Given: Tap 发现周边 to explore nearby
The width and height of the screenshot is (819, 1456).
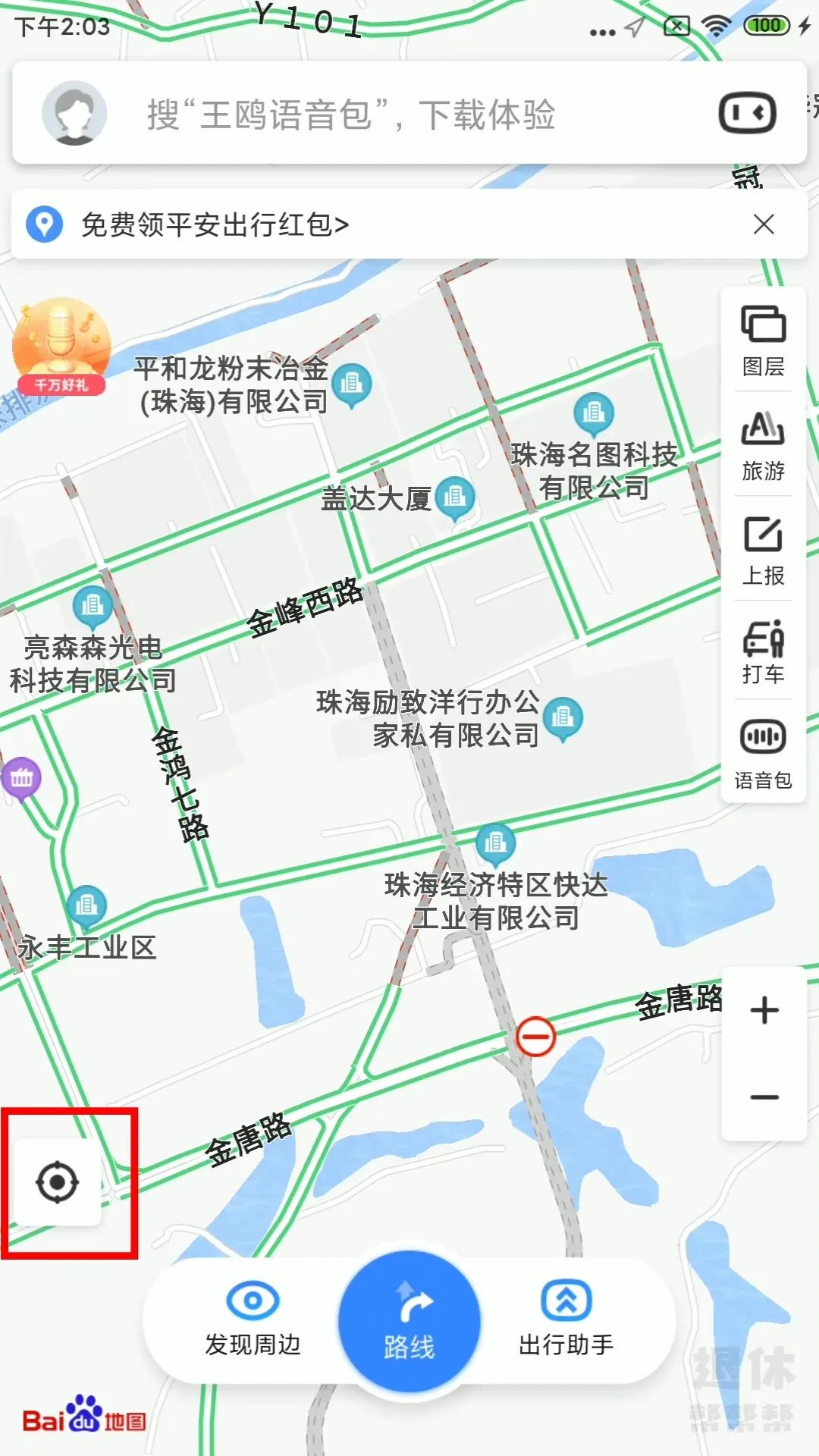Looking at the screenshot, I should click(x=254, y=1323).
